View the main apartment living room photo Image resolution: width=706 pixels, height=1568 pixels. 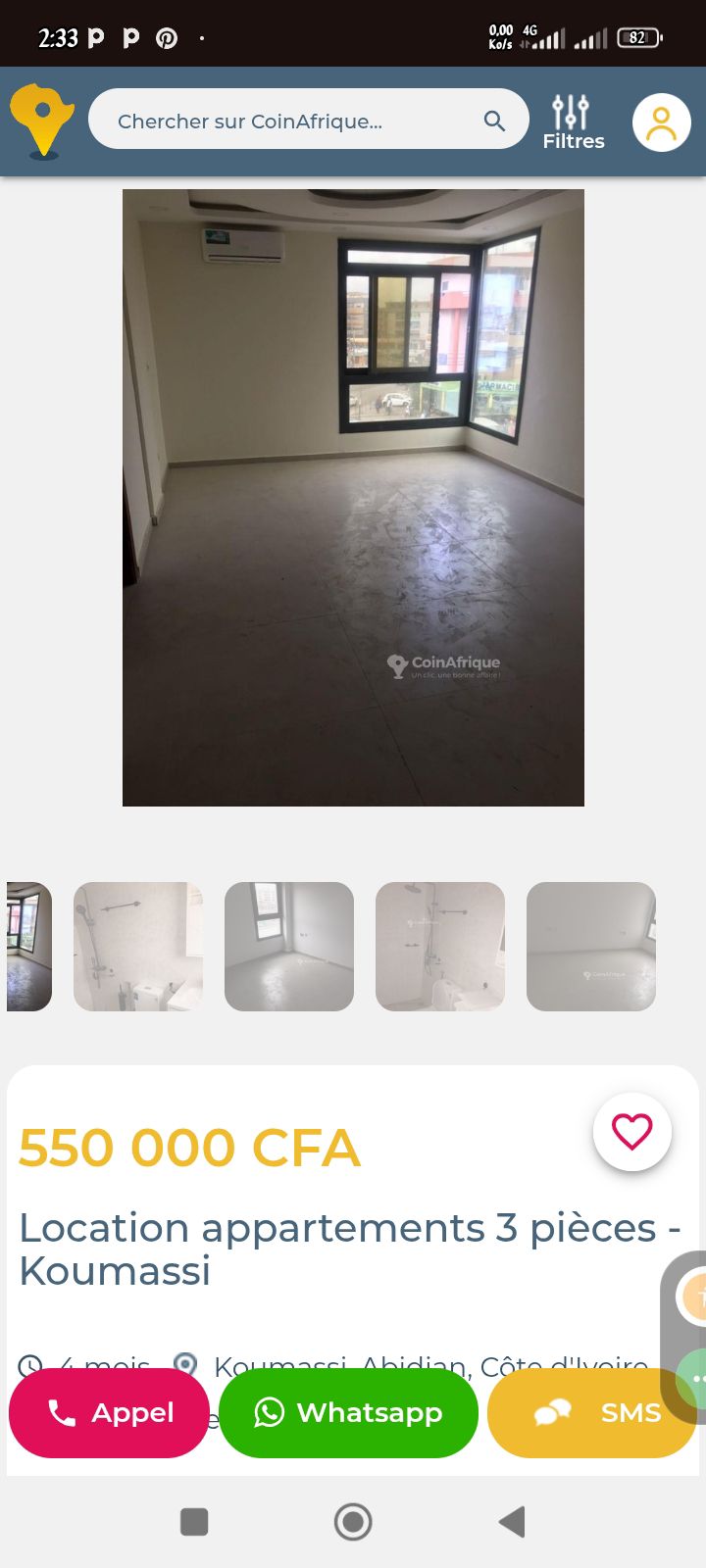(x=352, y=496)
